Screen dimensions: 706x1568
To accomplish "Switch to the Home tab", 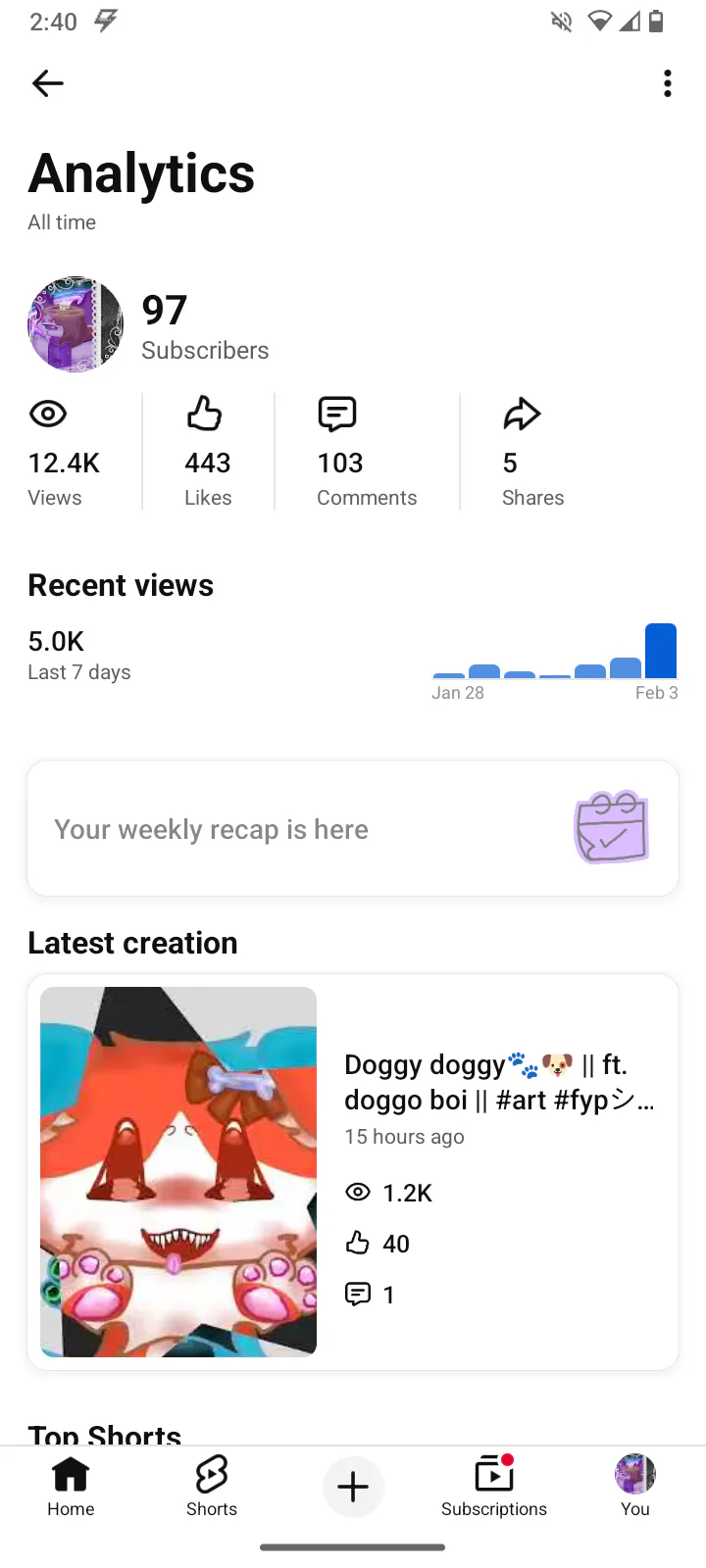I will [x=71, y=1486].
